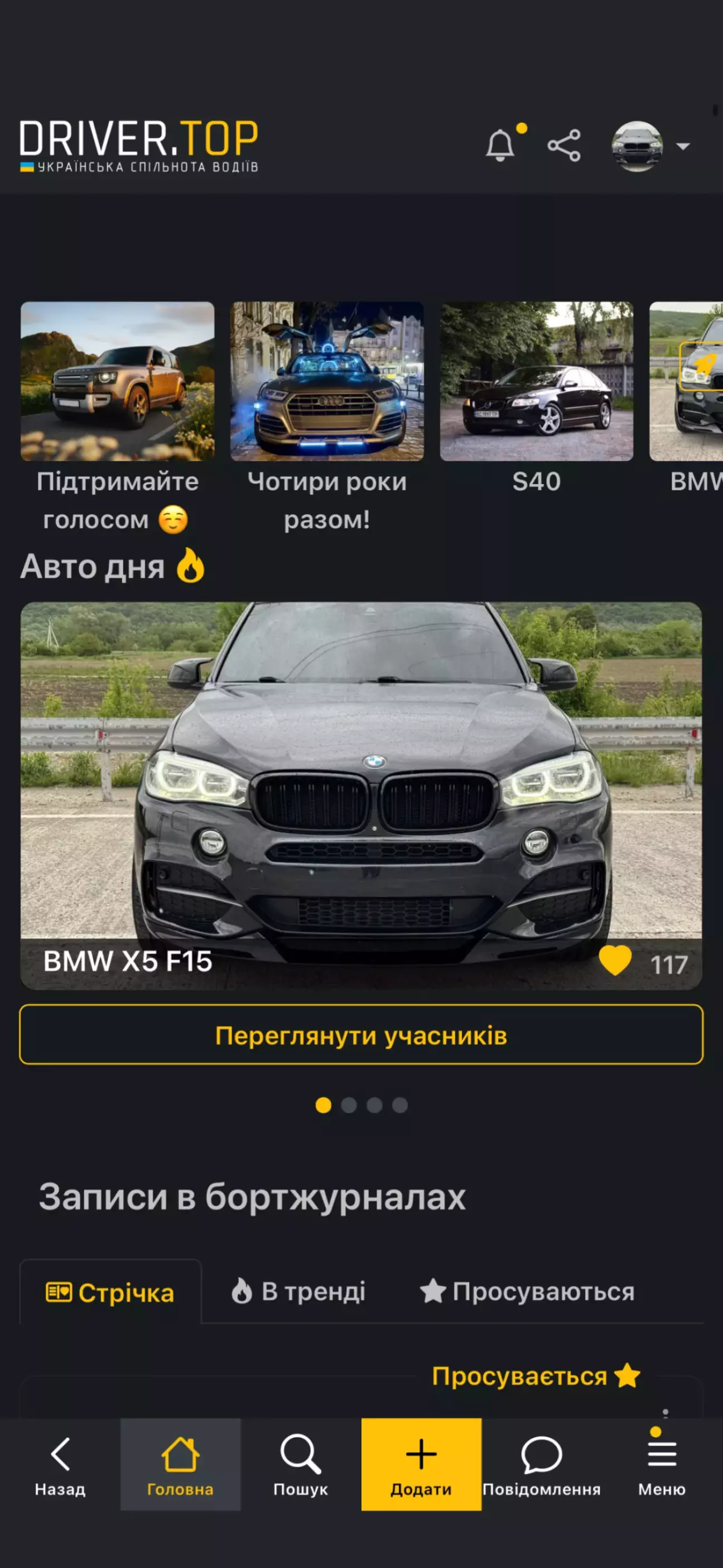
Task: Open Пошук search
Action: (301, 1465)
